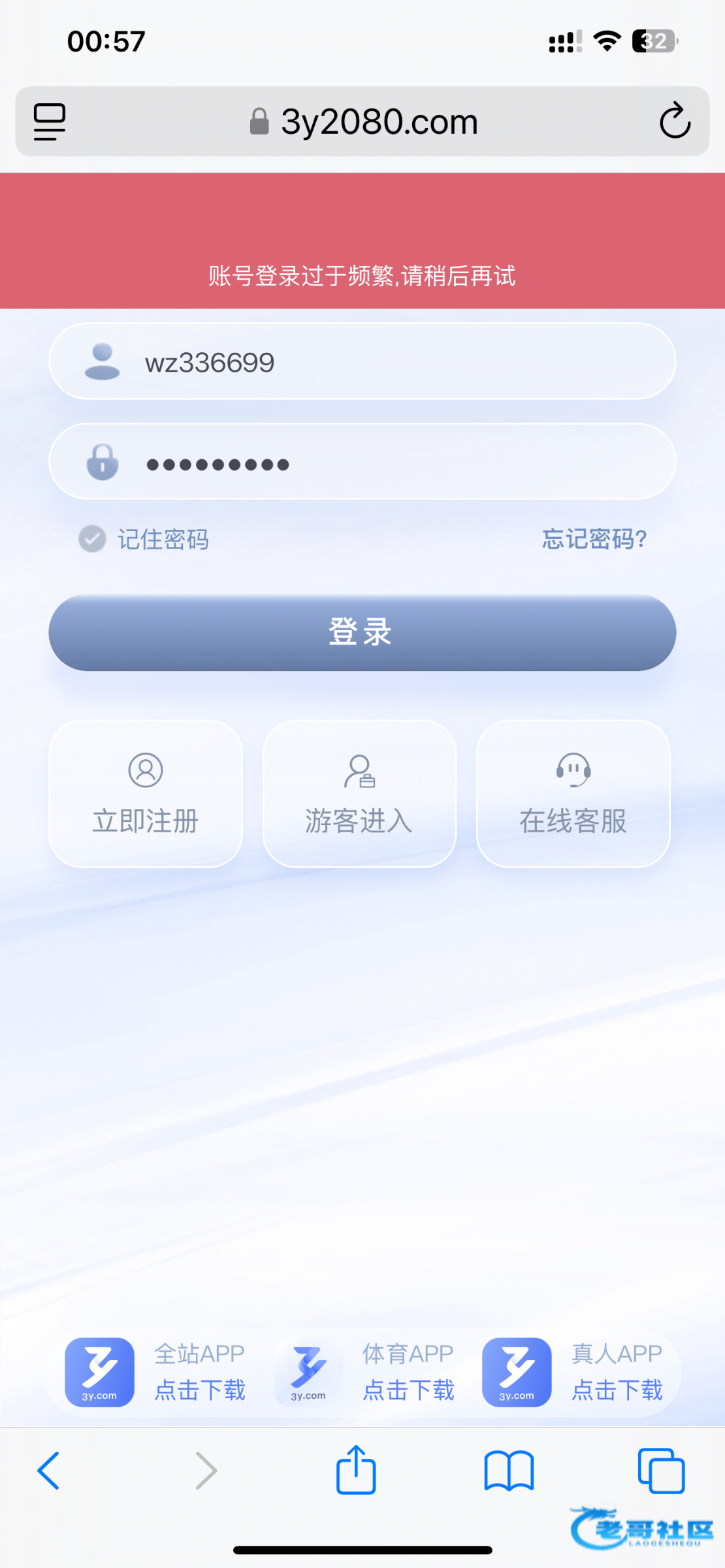The height and width of the screenshot is (1568, 725).
Task: Show all open Safari tabs
Action: click(x=661, y=1471)
